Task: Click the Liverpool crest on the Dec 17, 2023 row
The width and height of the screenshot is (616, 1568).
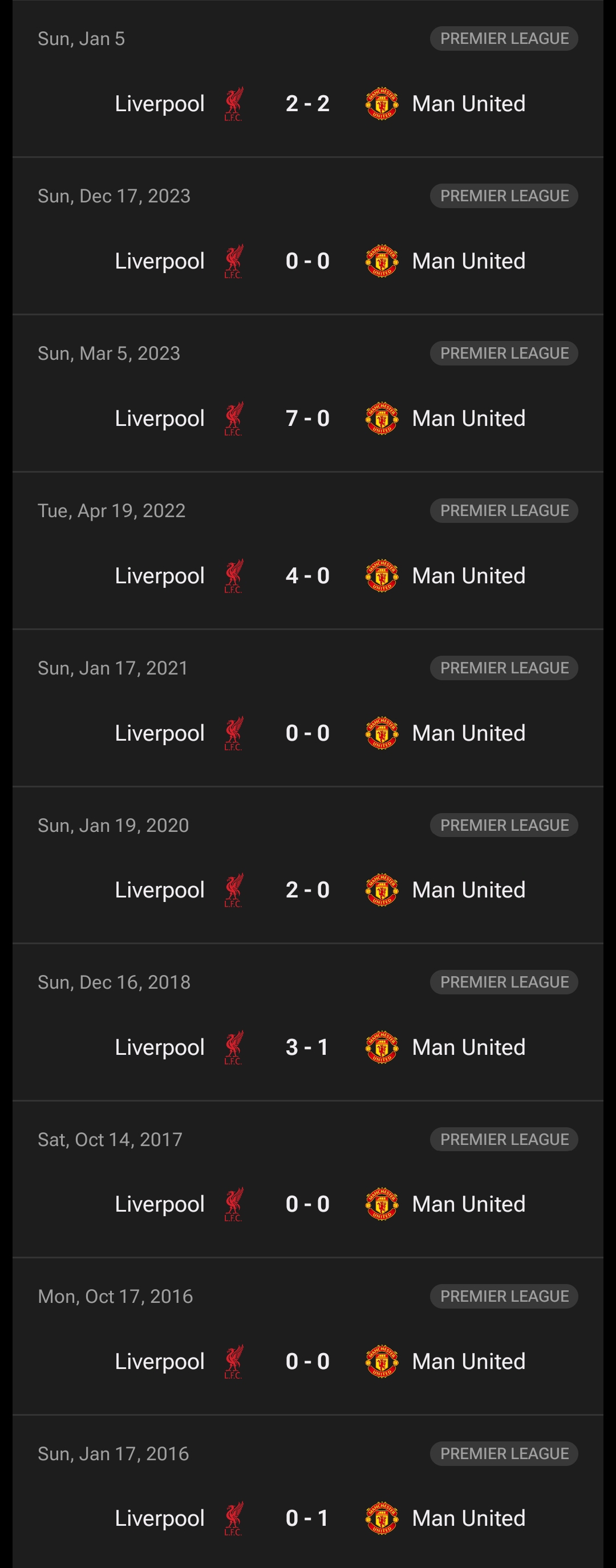Action: (234, 260)
